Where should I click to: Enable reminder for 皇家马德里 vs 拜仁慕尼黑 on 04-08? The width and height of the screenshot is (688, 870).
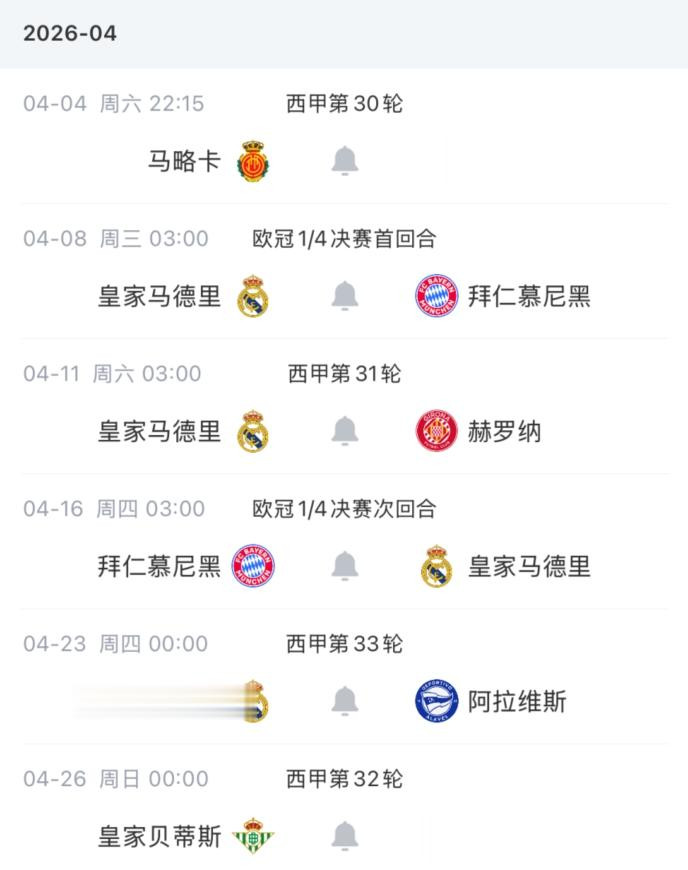[345, 296]
